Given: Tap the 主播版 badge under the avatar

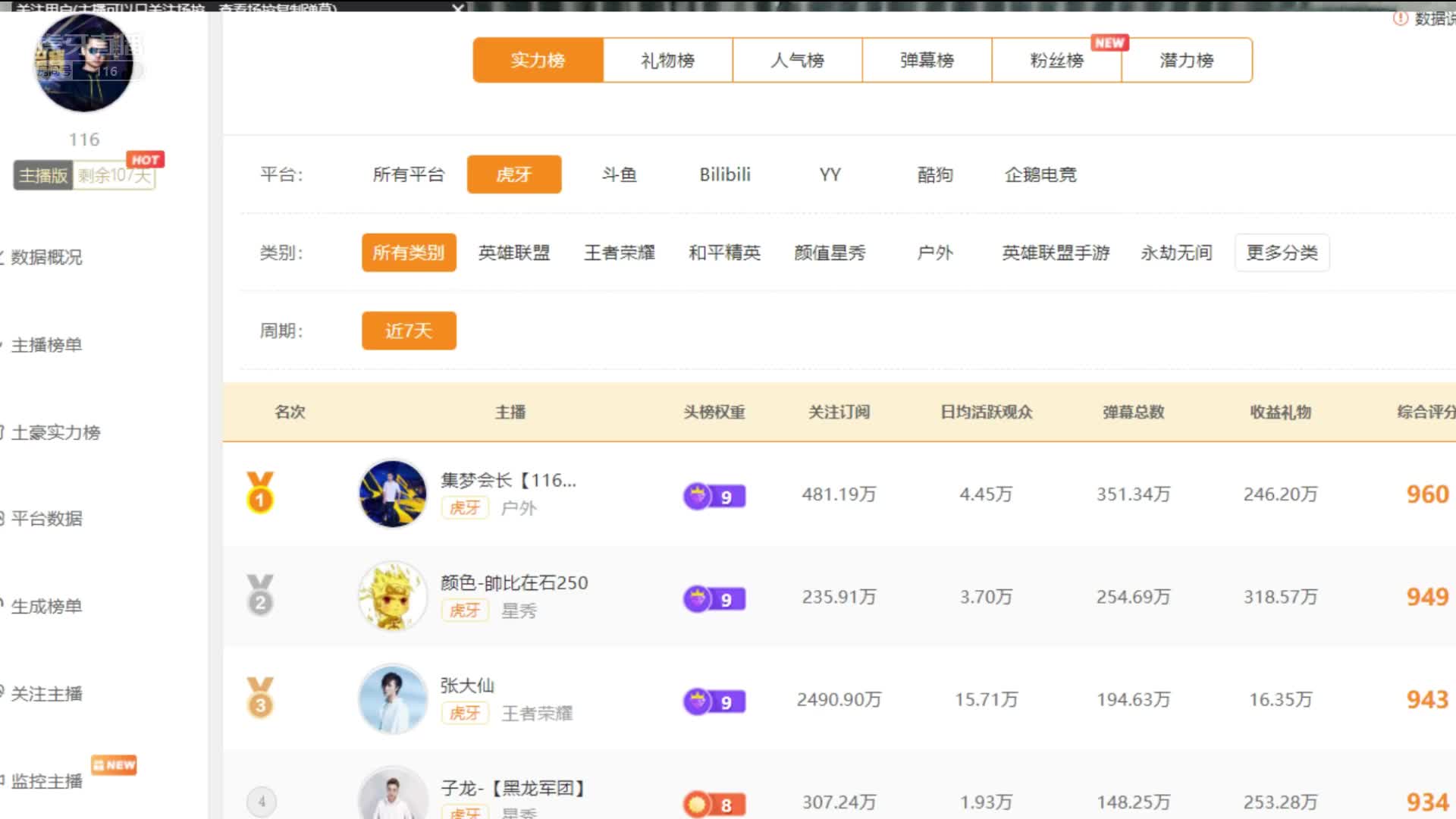Looking at the screenshot, I should tap(43, 176).
